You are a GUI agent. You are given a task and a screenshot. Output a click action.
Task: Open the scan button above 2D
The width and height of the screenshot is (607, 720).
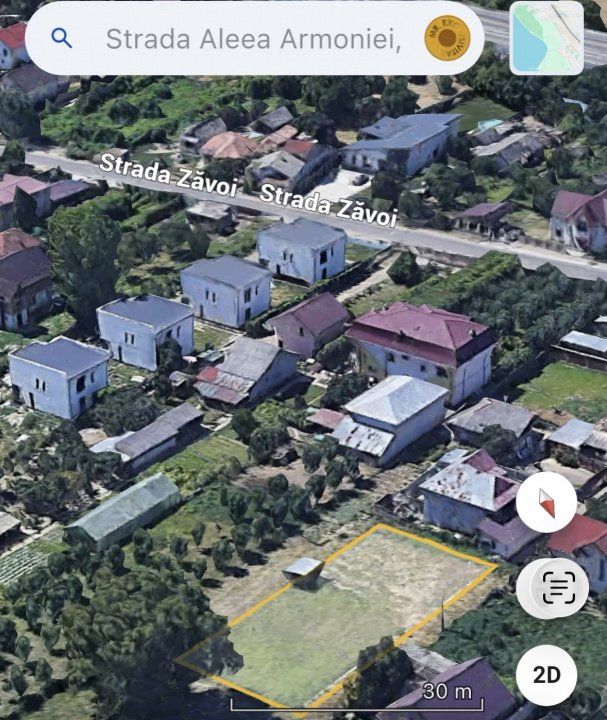546,587
